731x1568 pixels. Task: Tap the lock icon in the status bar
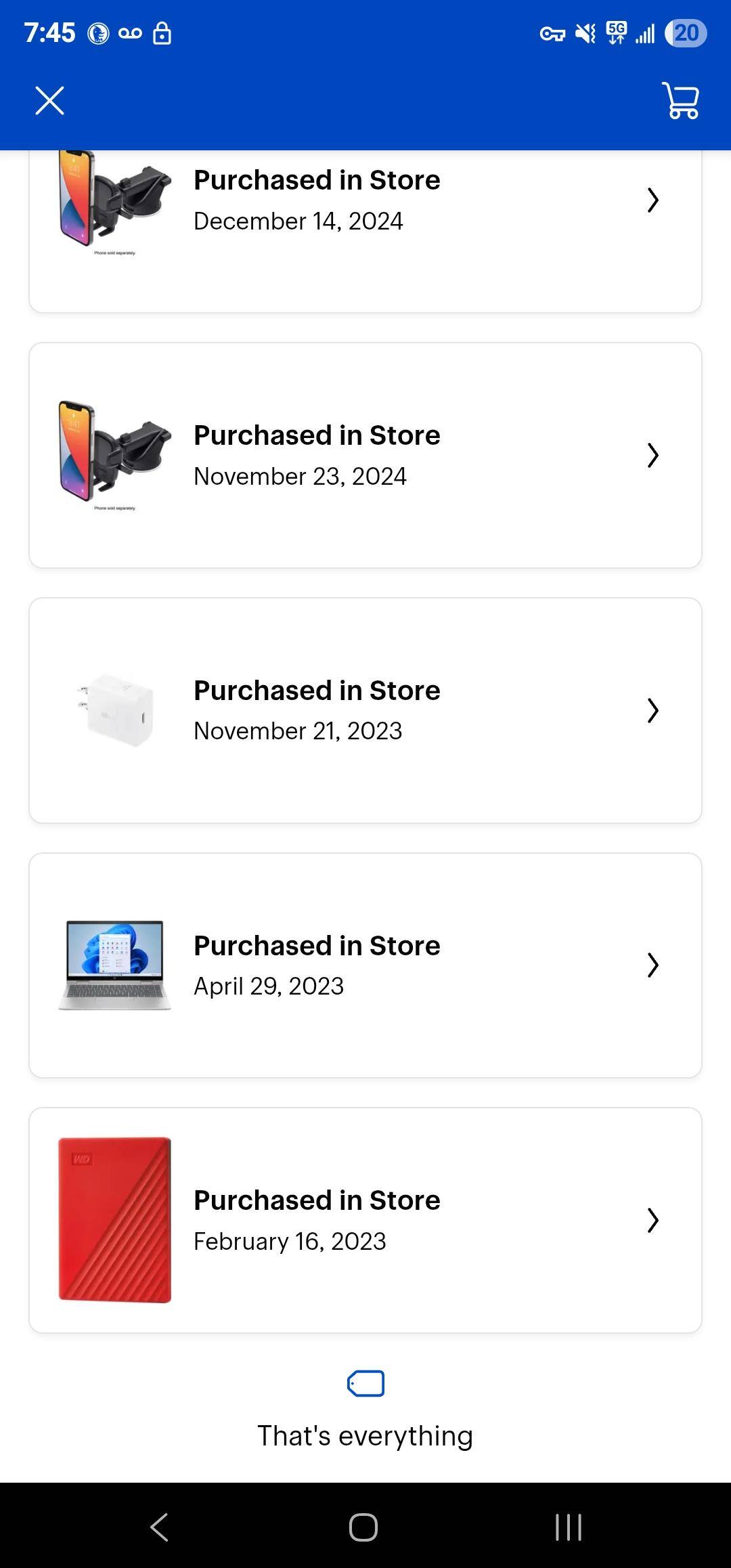coord(162,32)
